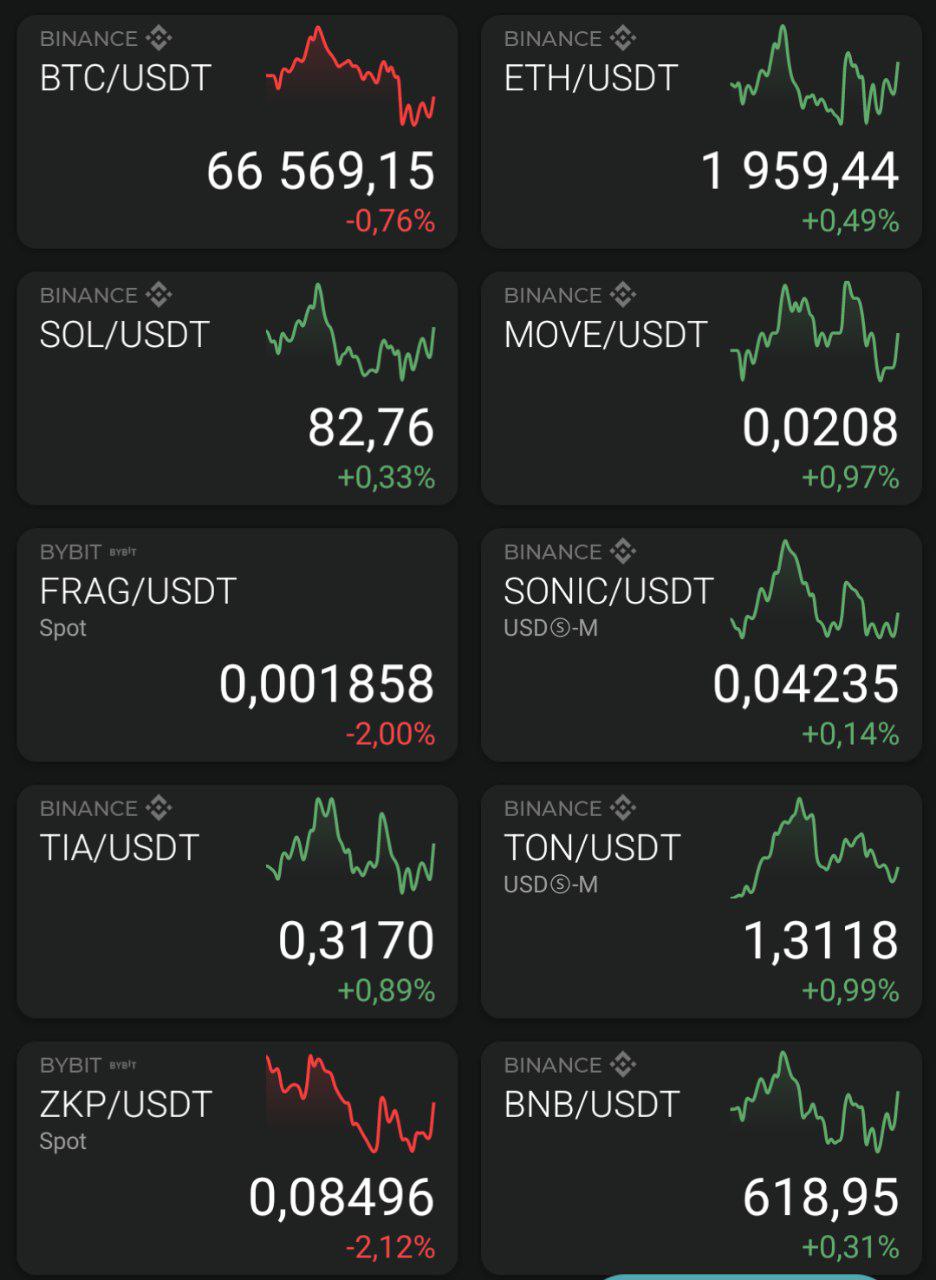Open the BTC/USDT ticker card

(237, 132)
